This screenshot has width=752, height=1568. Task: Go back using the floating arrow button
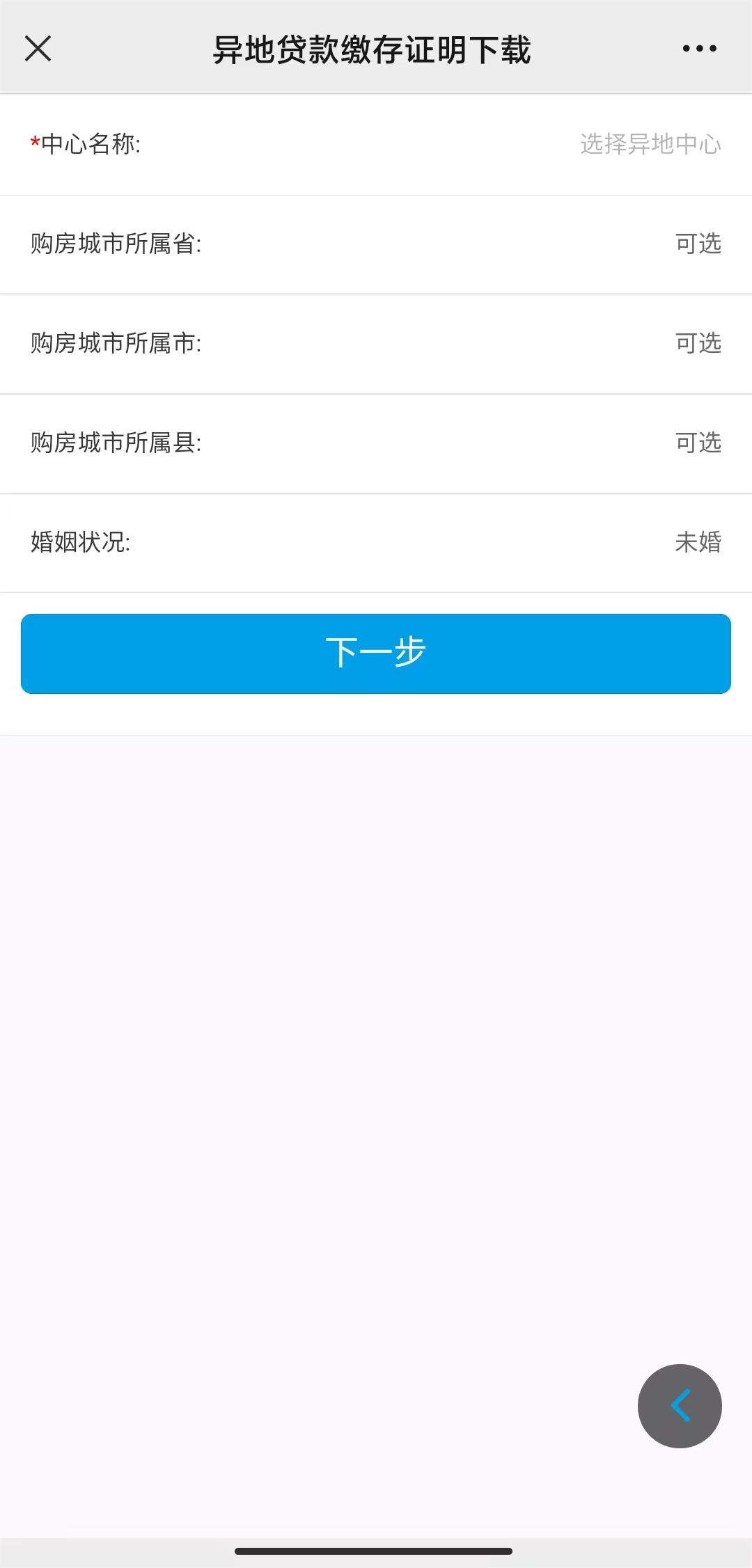pyautogui.click(x=680, y=1406)
